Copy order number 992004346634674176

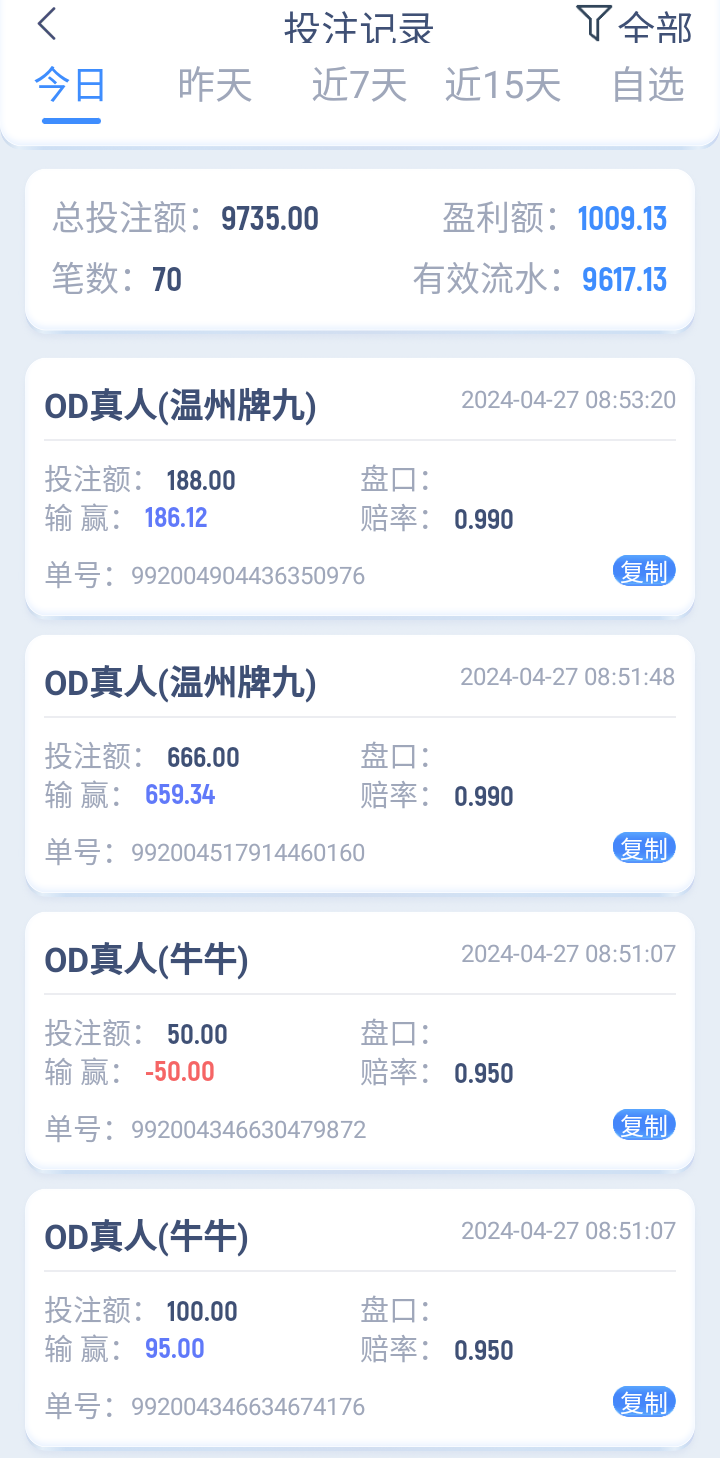click(644, 1403)
